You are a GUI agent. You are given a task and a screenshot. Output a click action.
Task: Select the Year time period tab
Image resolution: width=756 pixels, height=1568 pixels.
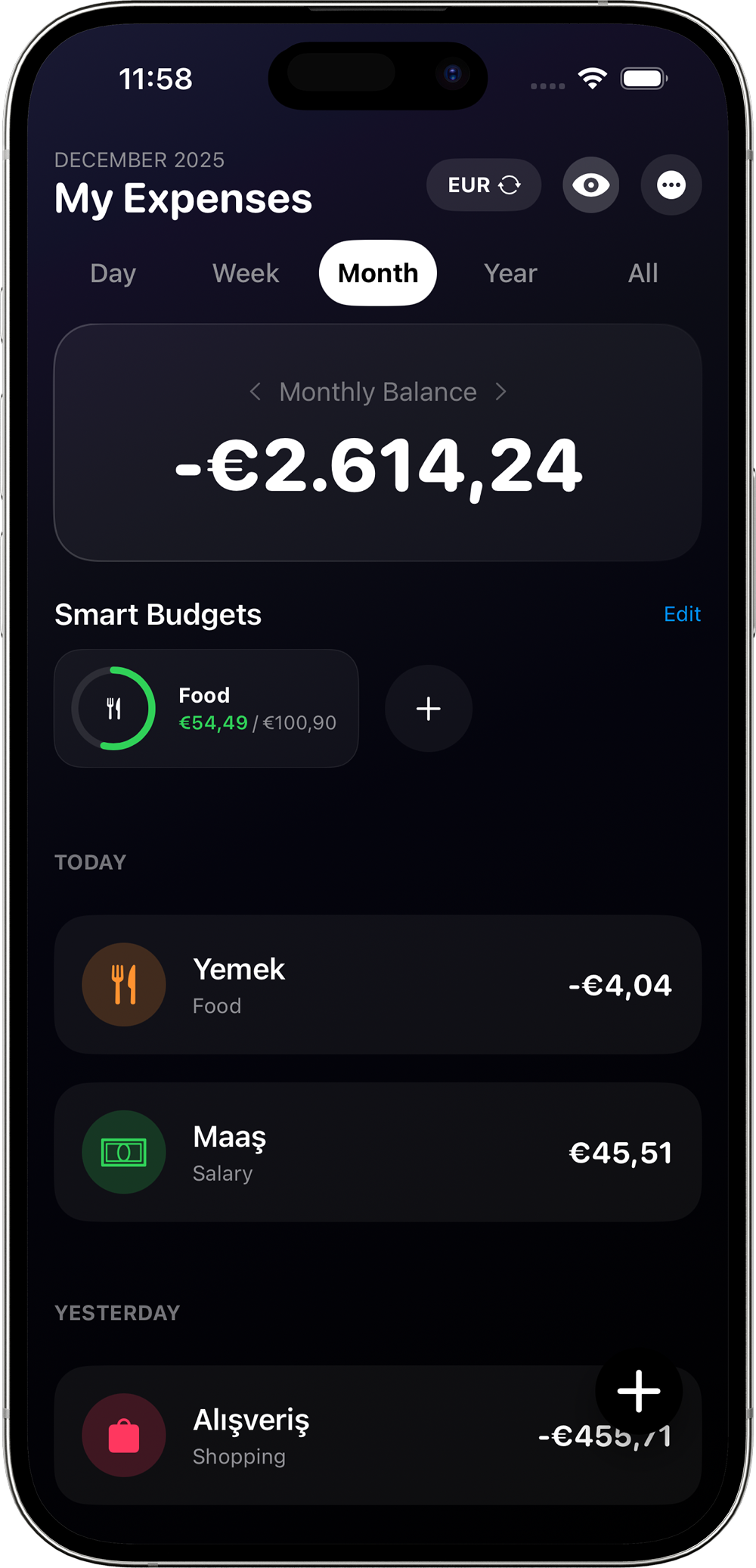pos(510,273)
